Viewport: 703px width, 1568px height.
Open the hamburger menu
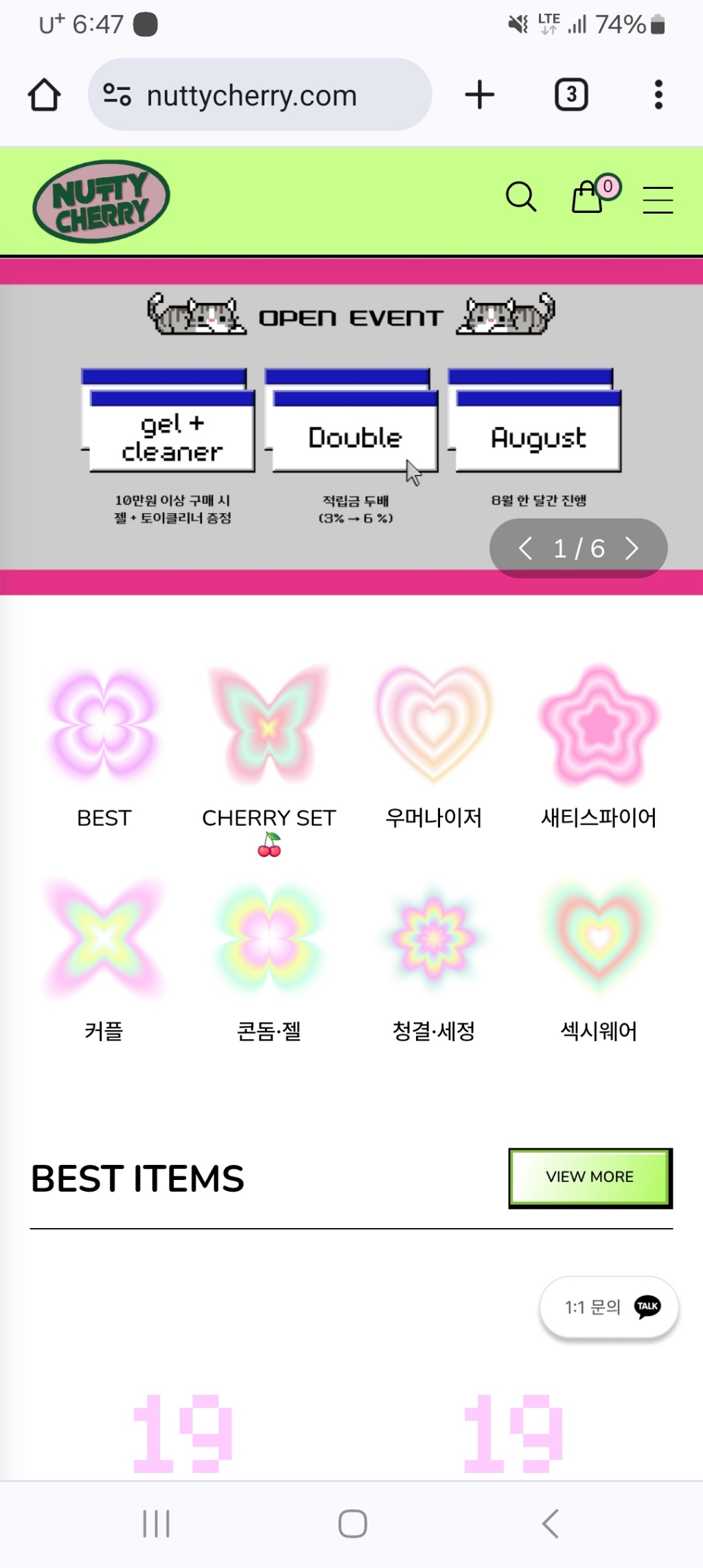657,199
